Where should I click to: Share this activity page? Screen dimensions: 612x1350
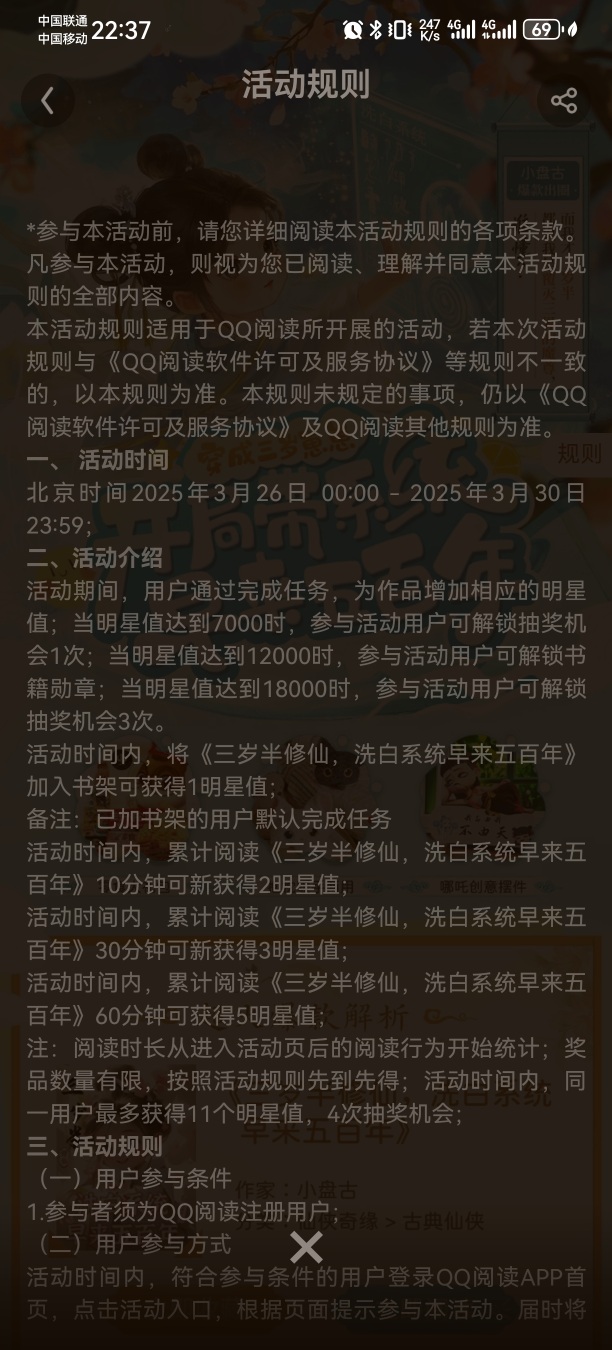[x=564, y=100]
